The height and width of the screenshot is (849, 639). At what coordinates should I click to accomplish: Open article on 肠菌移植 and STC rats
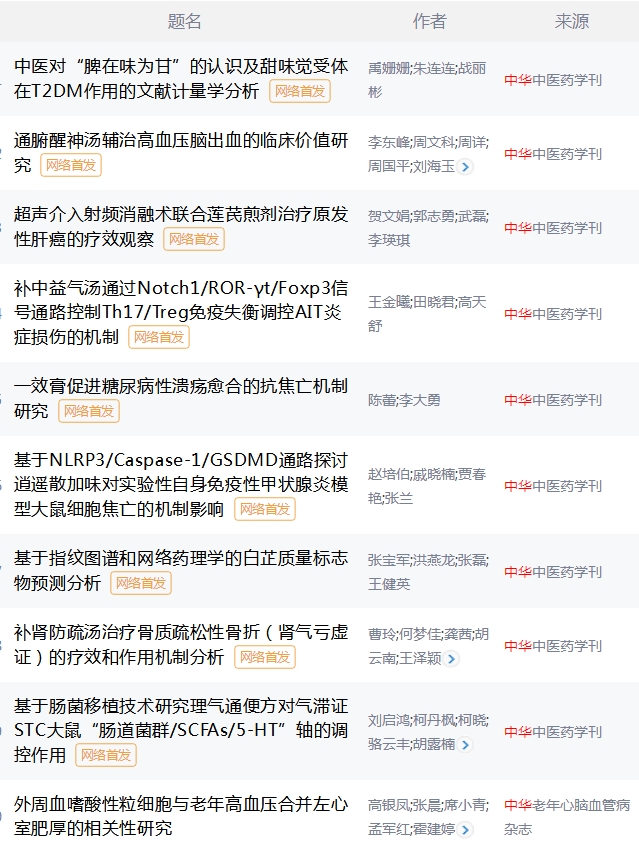click(x=181, y=707)
